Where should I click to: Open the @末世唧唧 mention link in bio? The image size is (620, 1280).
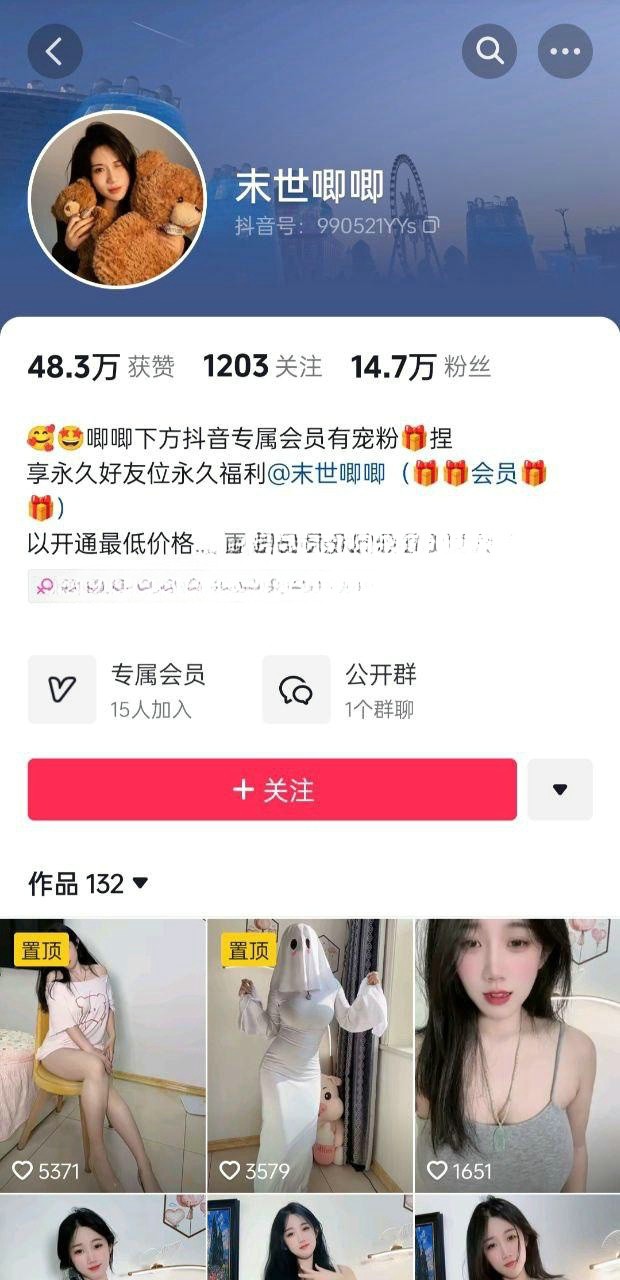[x=327, y=474]
